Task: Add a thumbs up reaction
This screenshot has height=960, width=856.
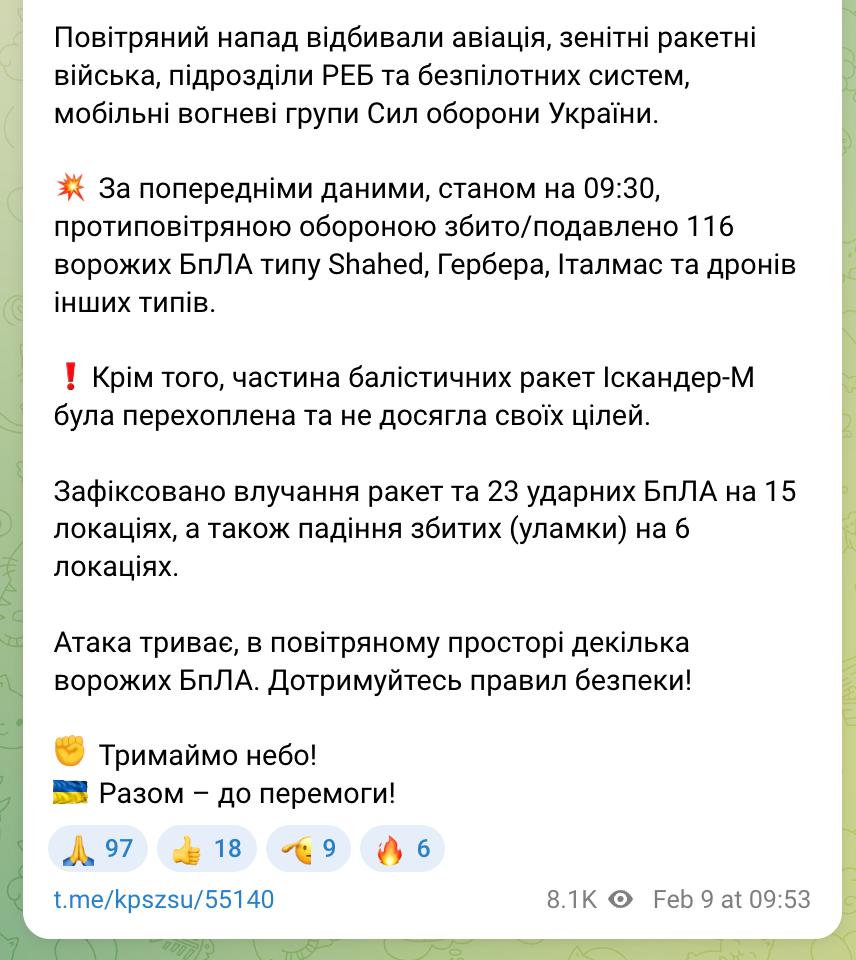Action: pyautogui.click(x=206, y=849)
